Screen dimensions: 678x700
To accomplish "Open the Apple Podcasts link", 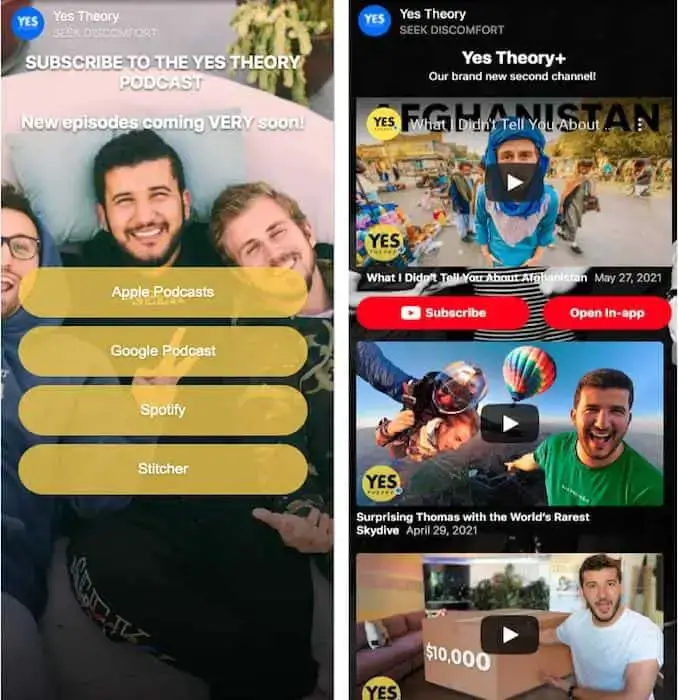I will [x=163, y=292].
